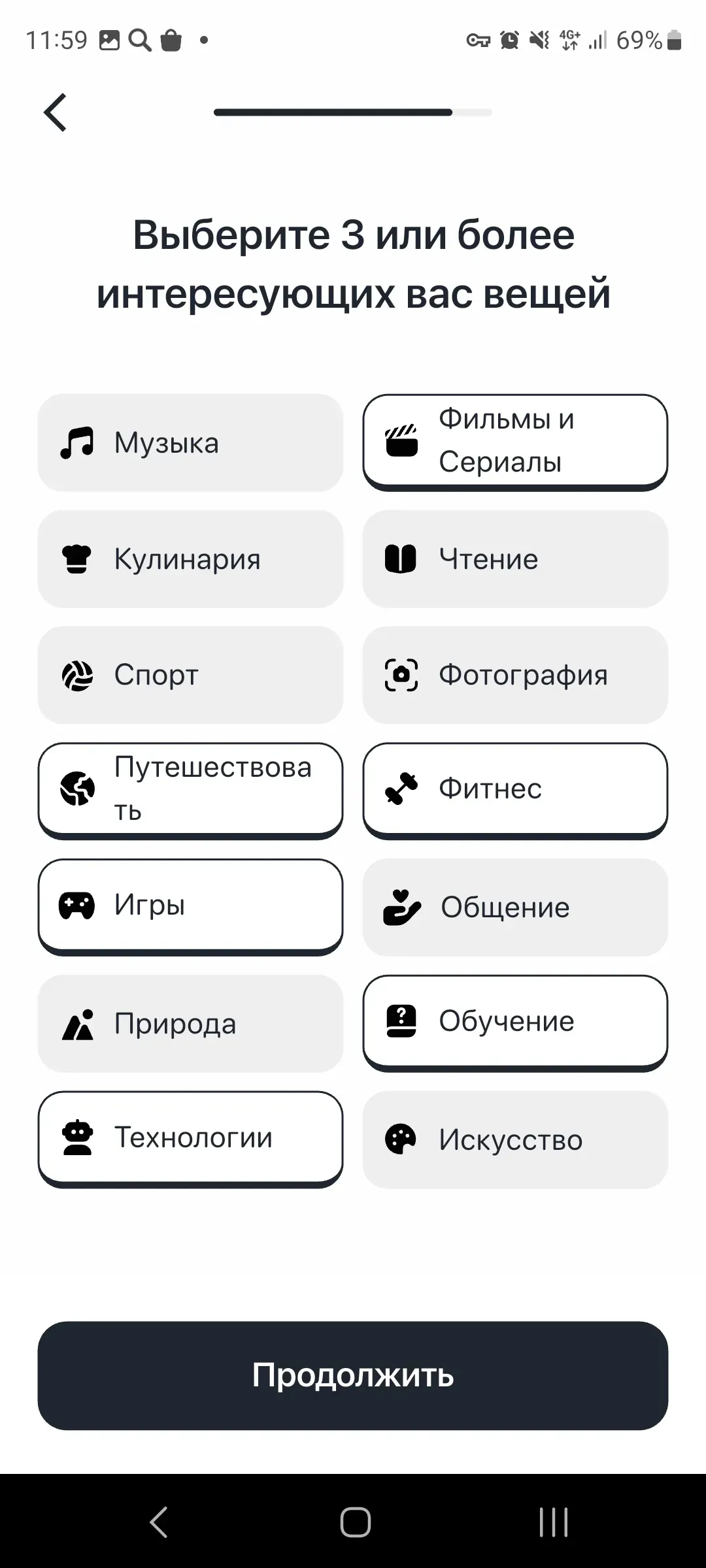This screenshot has height=1568, width=706.
Task: Click the open book icon next to Чтение
Action: tap(401, 558)
